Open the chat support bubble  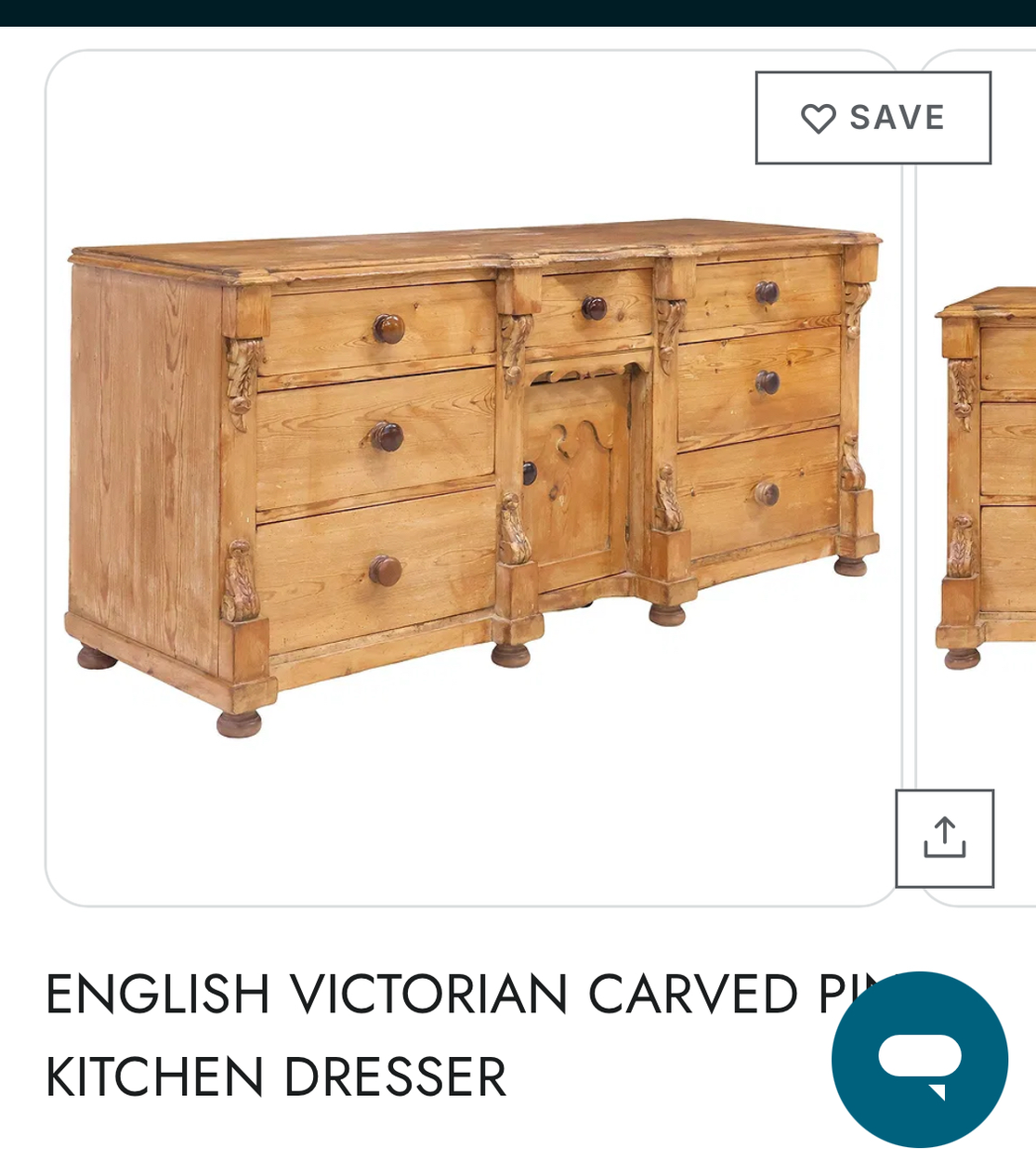pos(919,1059)
